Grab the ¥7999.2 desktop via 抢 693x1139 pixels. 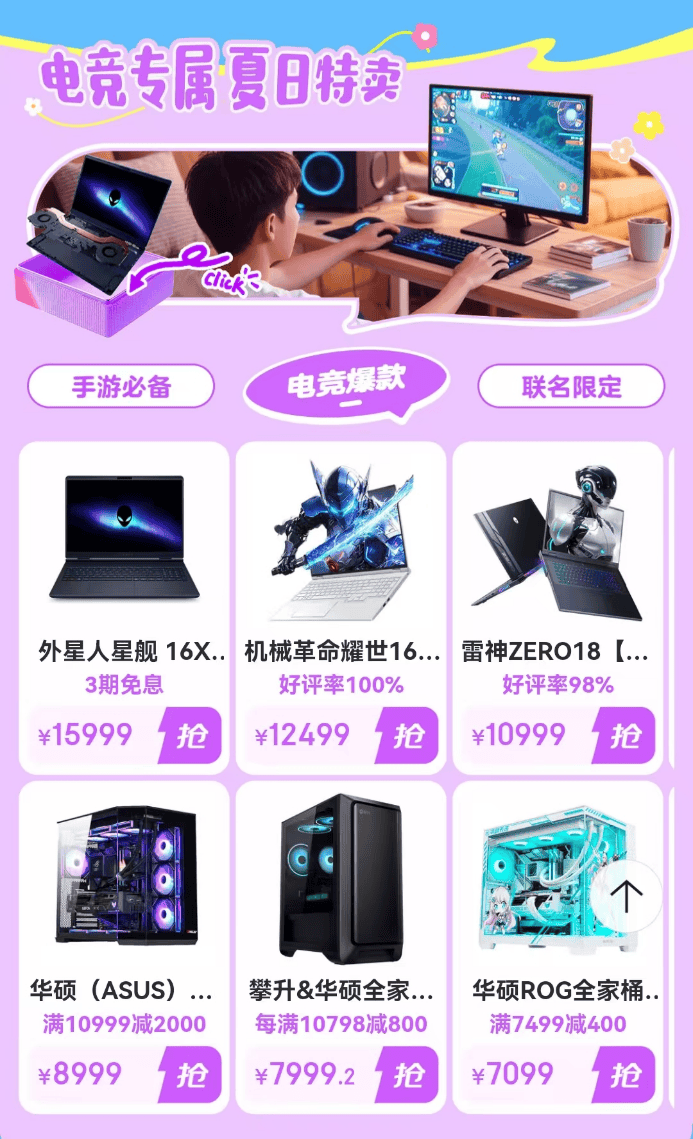(x=409, y=1075)
